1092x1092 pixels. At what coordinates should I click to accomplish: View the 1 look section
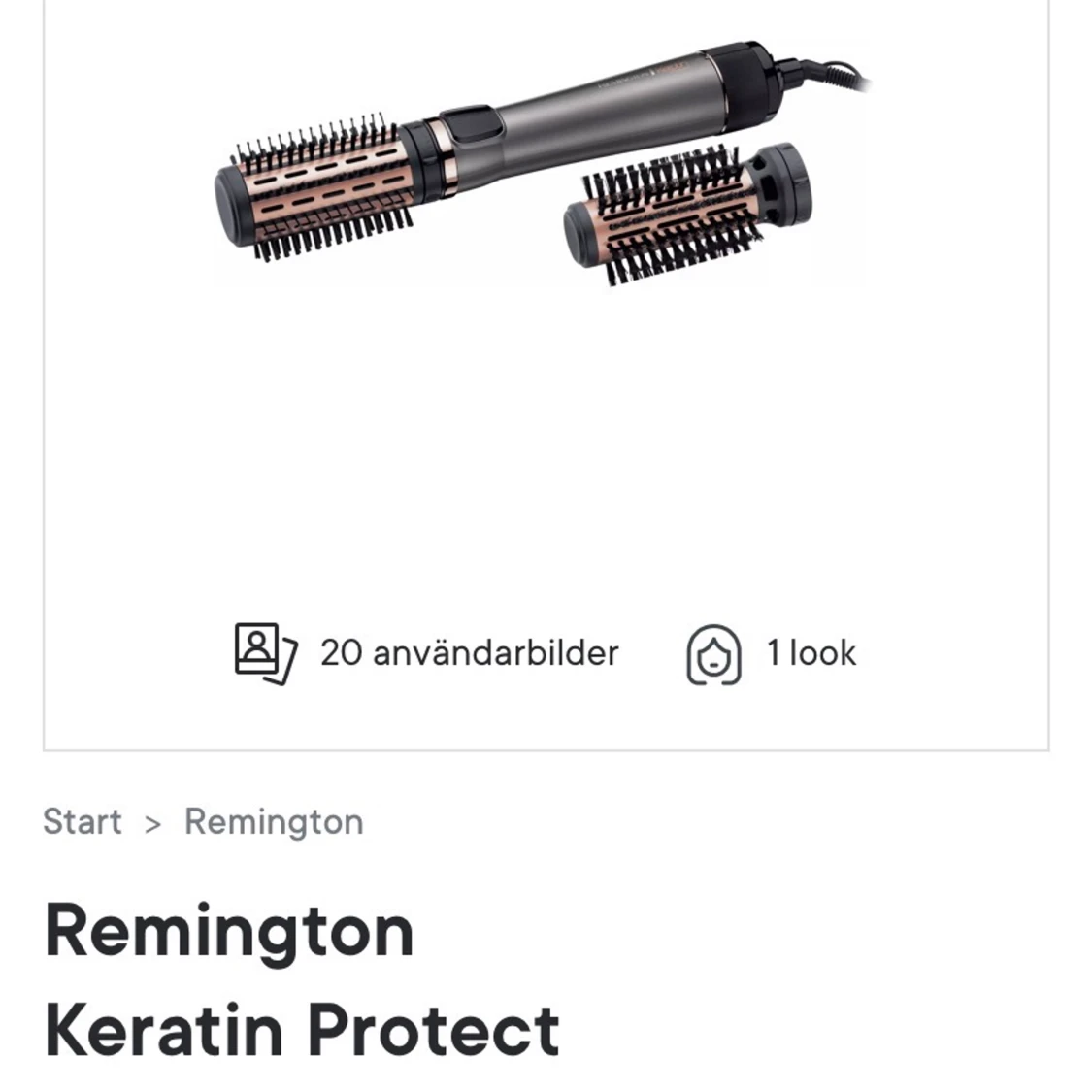point(773,653)
